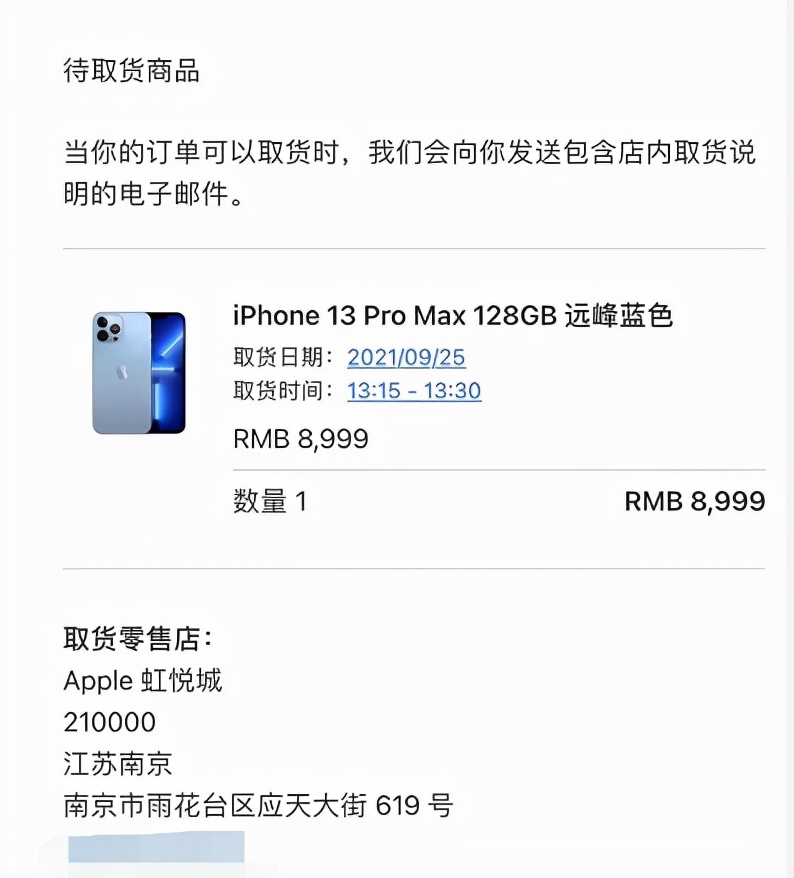Select the heading 待取货商品
This screenshot has width=794, height=878.
tap(131, 70)
